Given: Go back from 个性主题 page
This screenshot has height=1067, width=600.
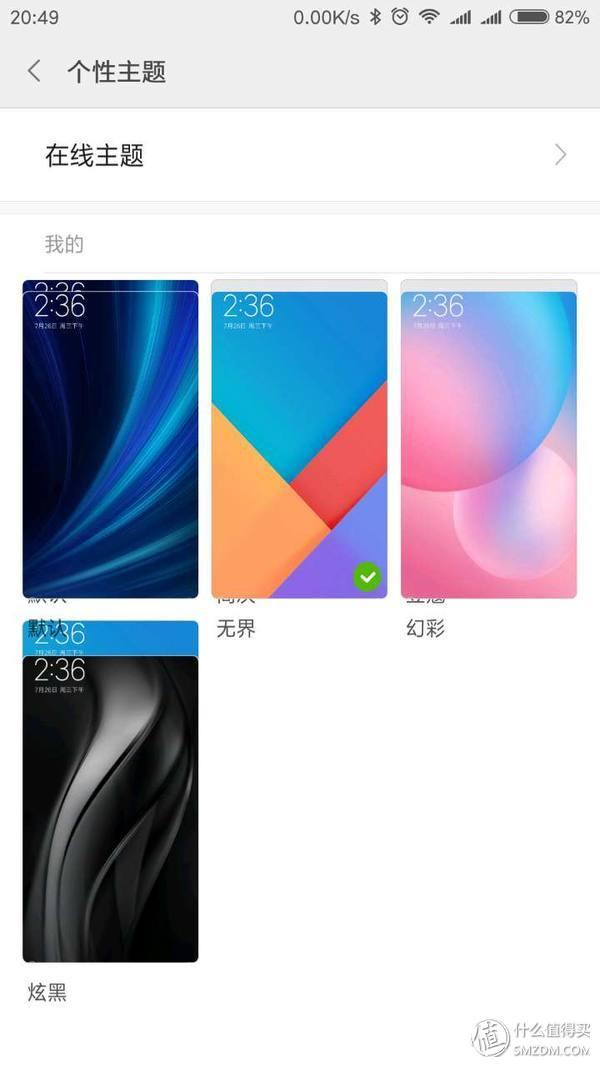Looking at the screenshot, I should click(x=35, y=71).
